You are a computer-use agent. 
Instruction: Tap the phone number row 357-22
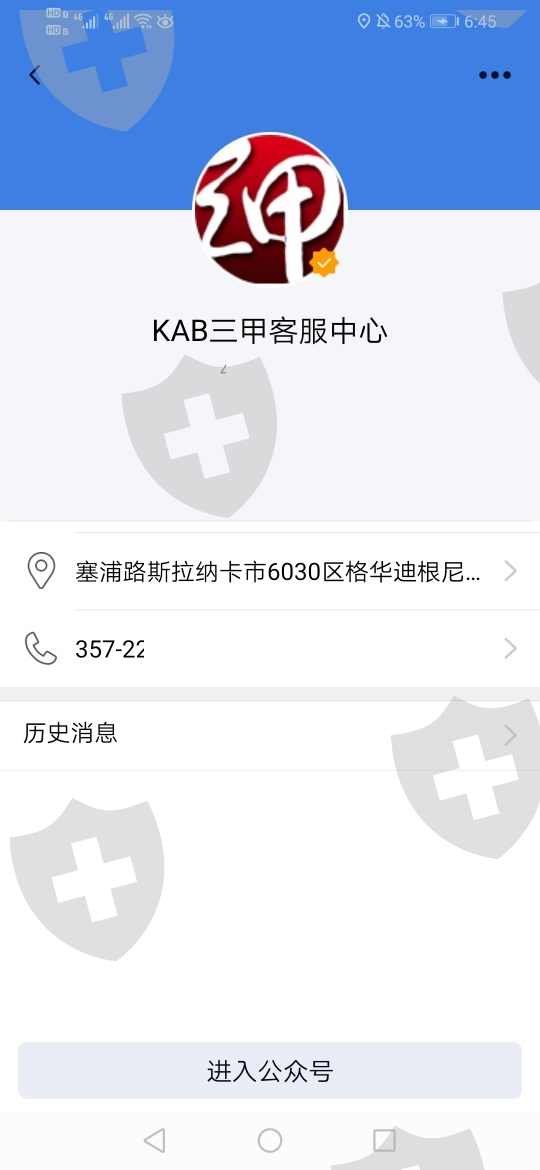pos(270,649)
